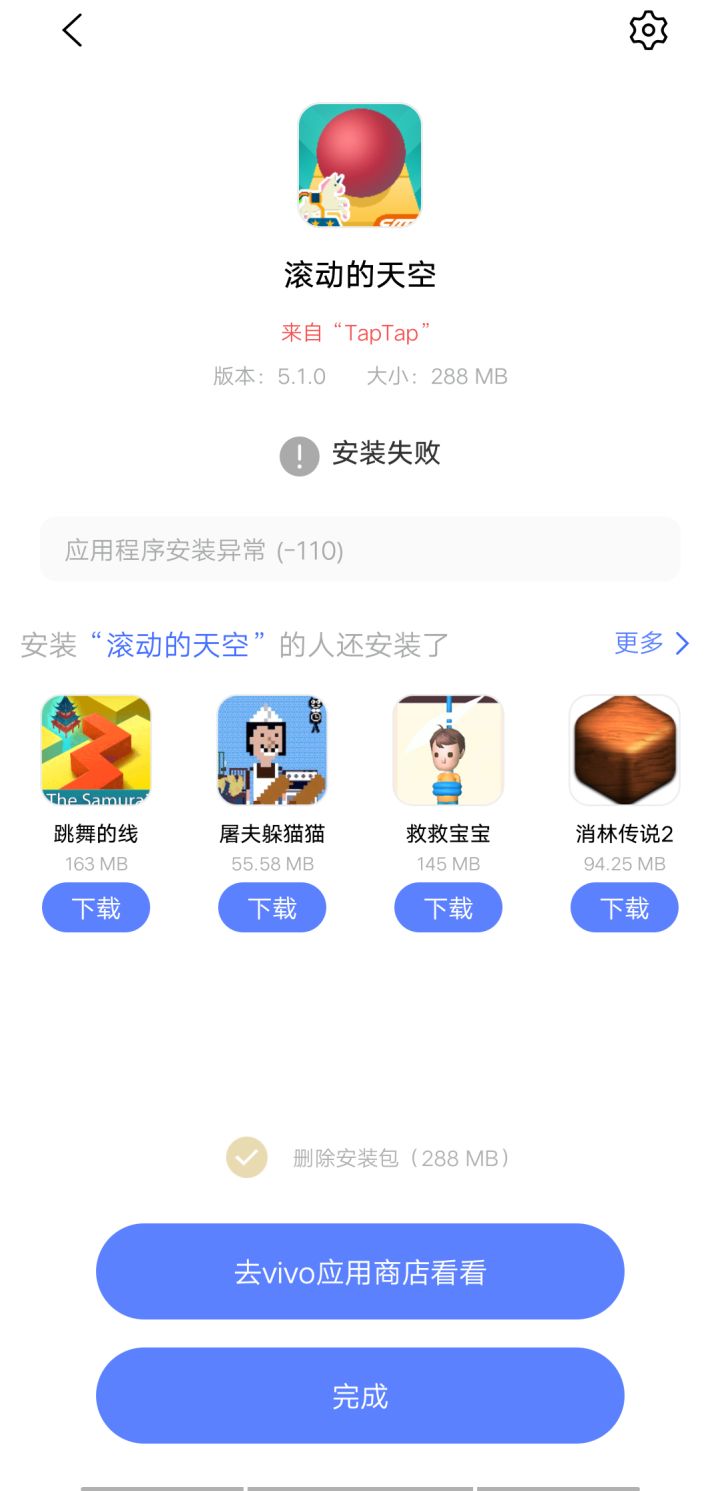The width and height of the screenshot is (720, 1491).
Task: Tap the 跳舞的线 game icon
Action: [96, 749]
